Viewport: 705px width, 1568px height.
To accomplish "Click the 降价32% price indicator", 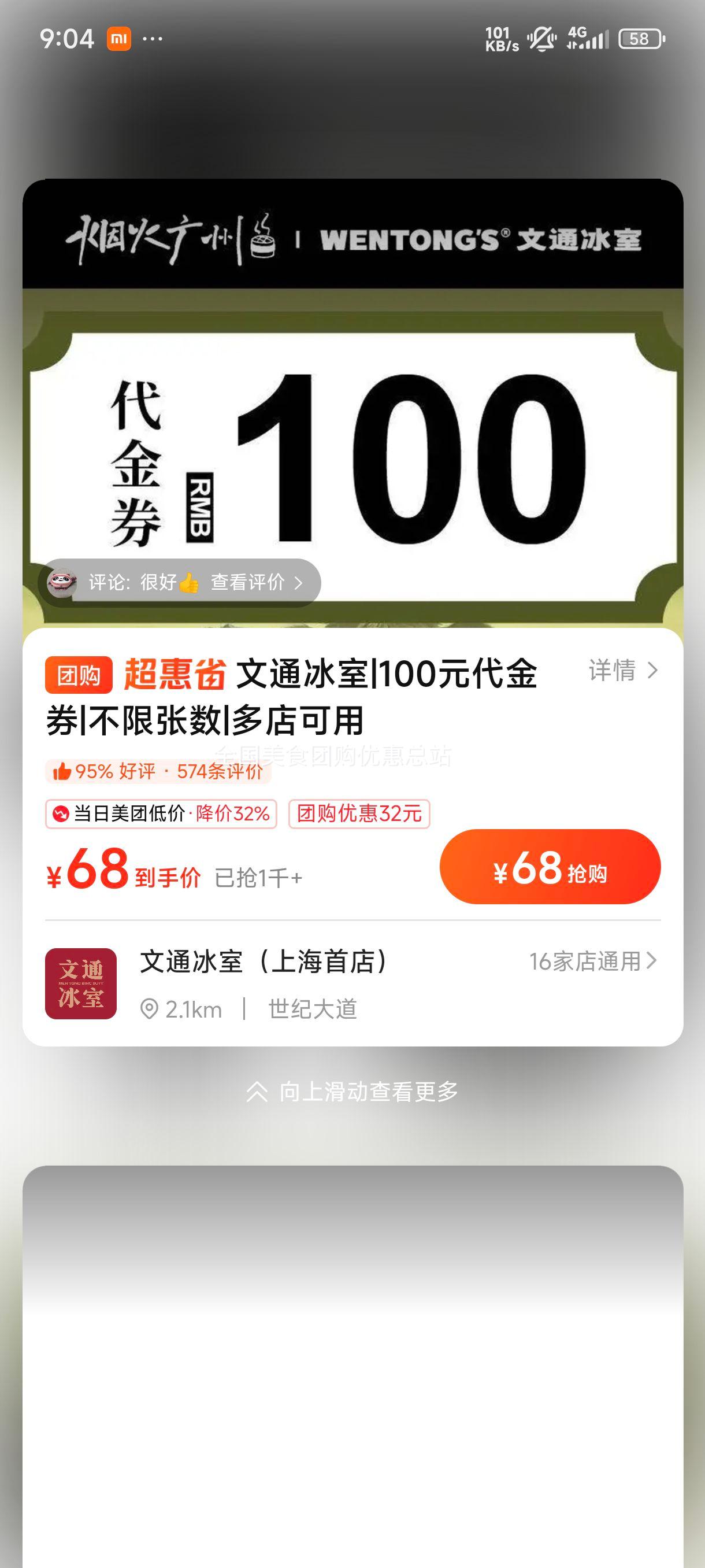I will [233, 815].
